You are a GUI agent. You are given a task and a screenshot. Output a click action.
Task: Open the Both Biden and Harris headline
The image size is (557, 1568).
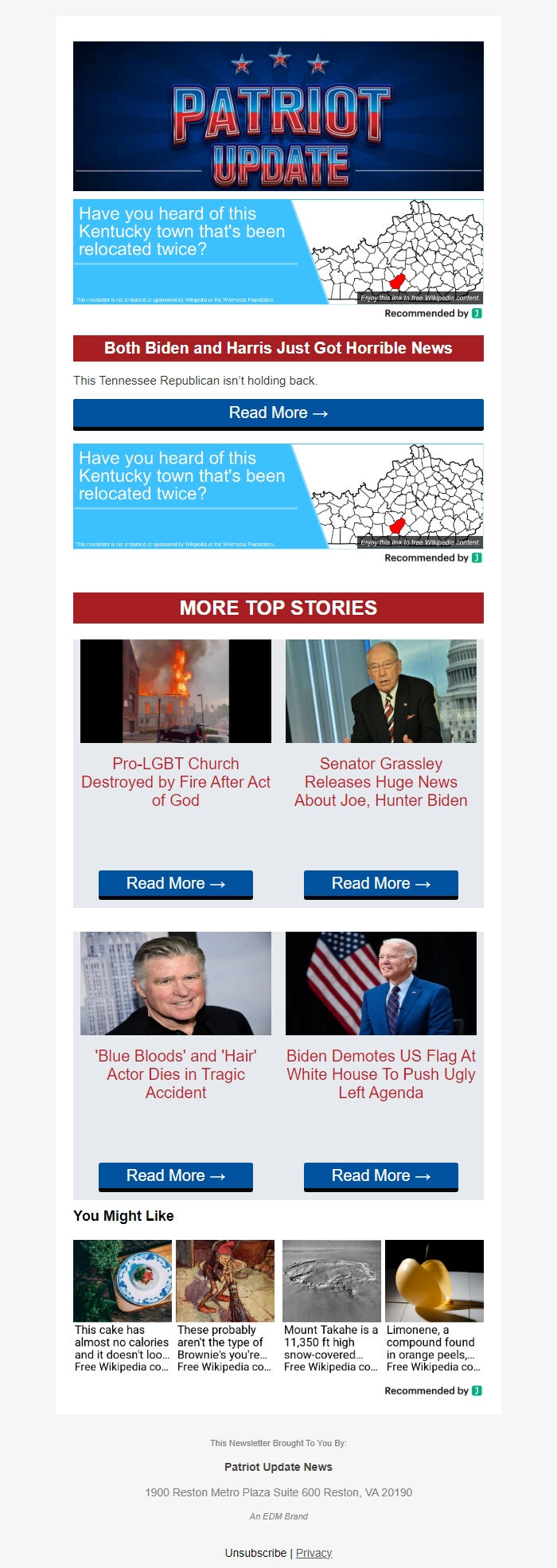click(x=278, y=348)
